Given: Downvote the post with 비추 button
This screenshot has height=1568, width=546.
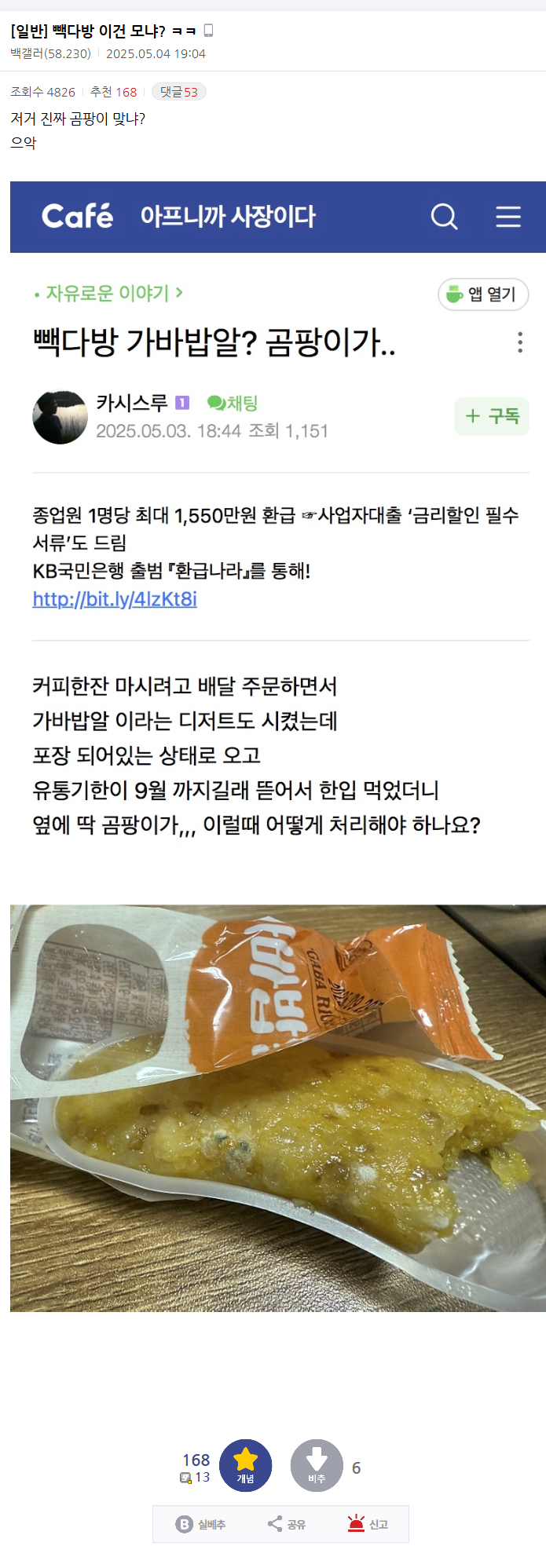Looking at the screenshot, I should click(317, 1465).
